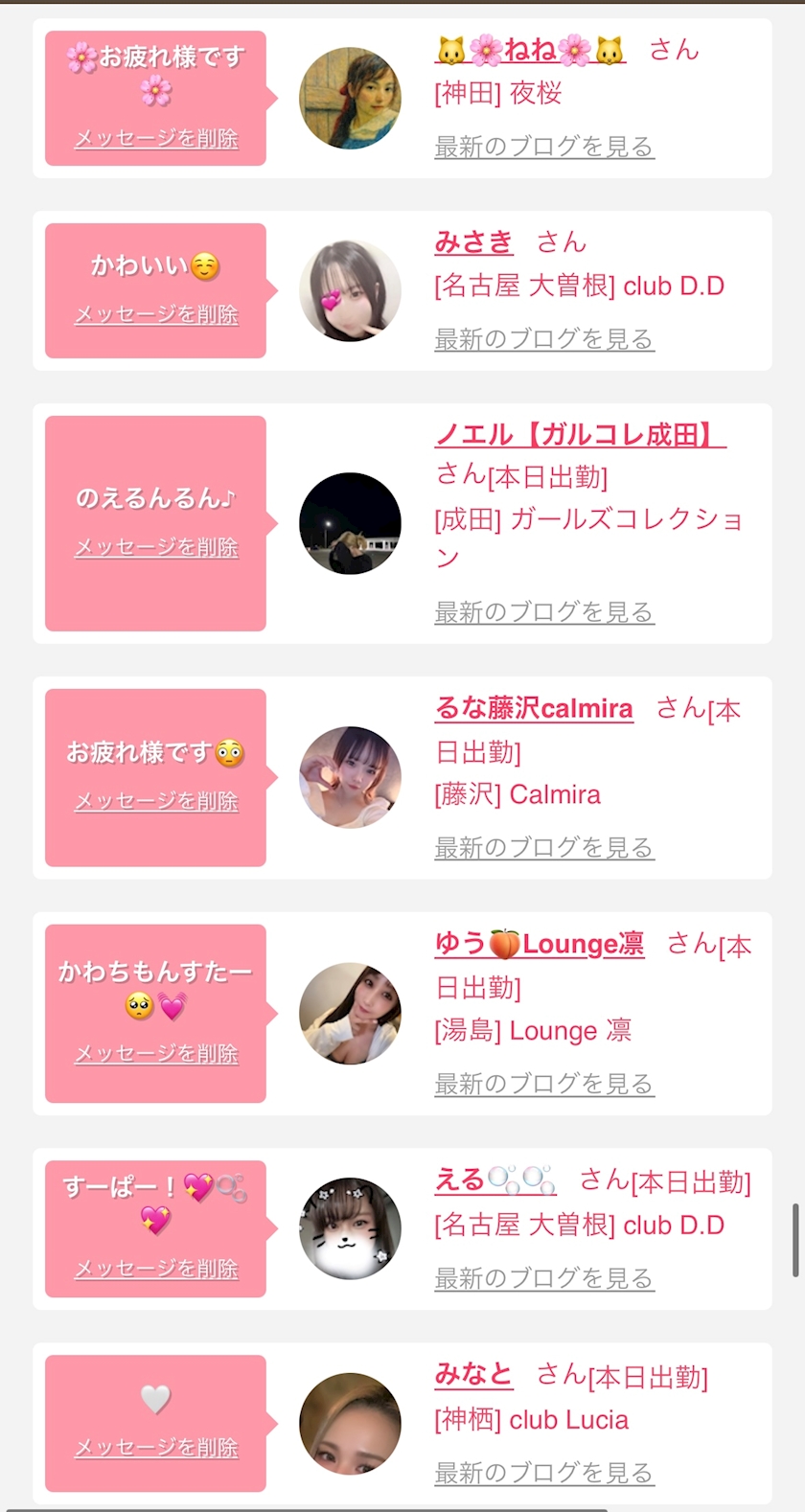View ねね's latest blog
The width and height of the screenshot is (805, 1512).
pos(543,147)
